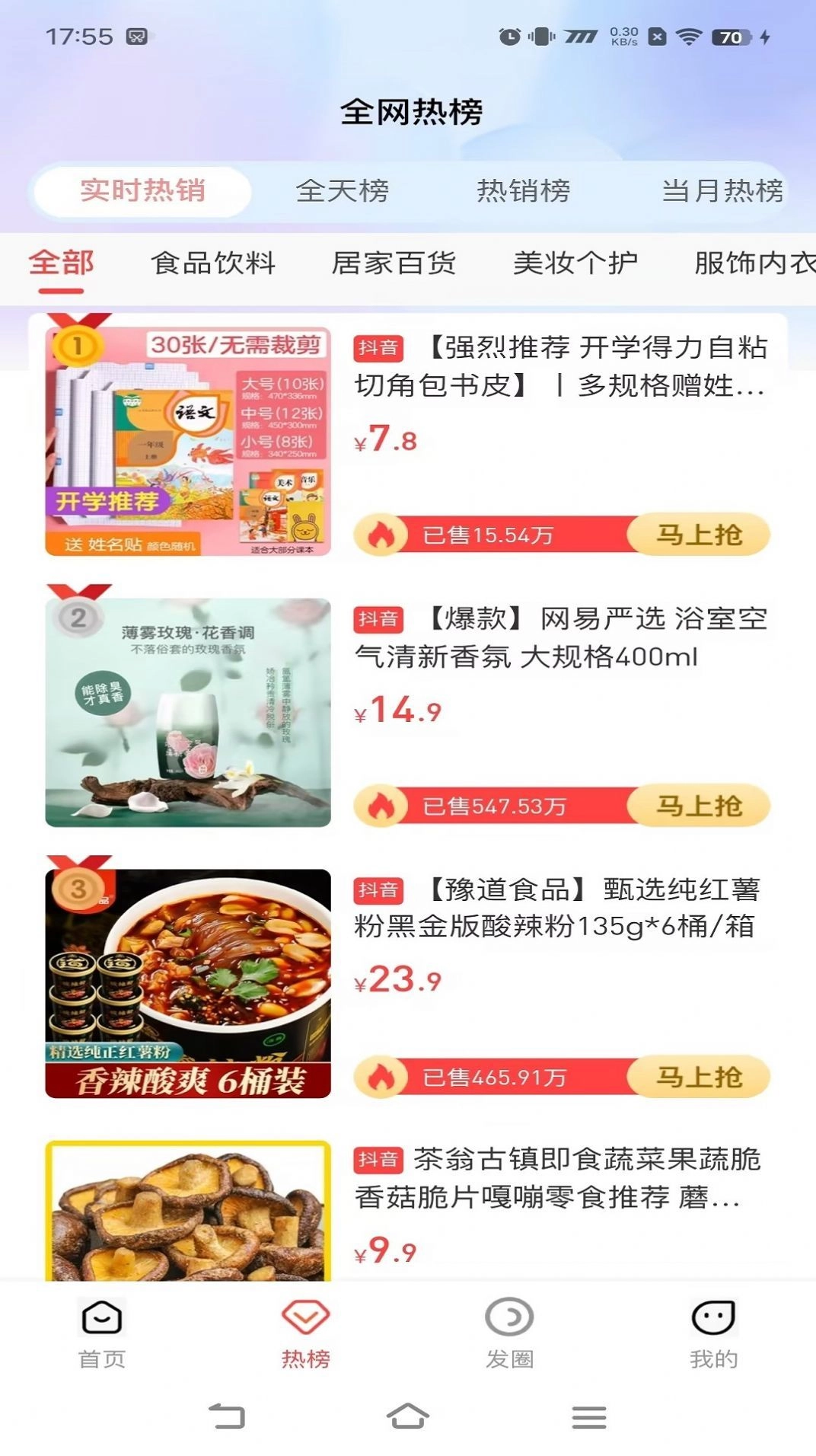The image size is (816, 1456).
Task: Tap 马上抢 for 网易严选 浴室空气清新香氛
Action: 699,806
